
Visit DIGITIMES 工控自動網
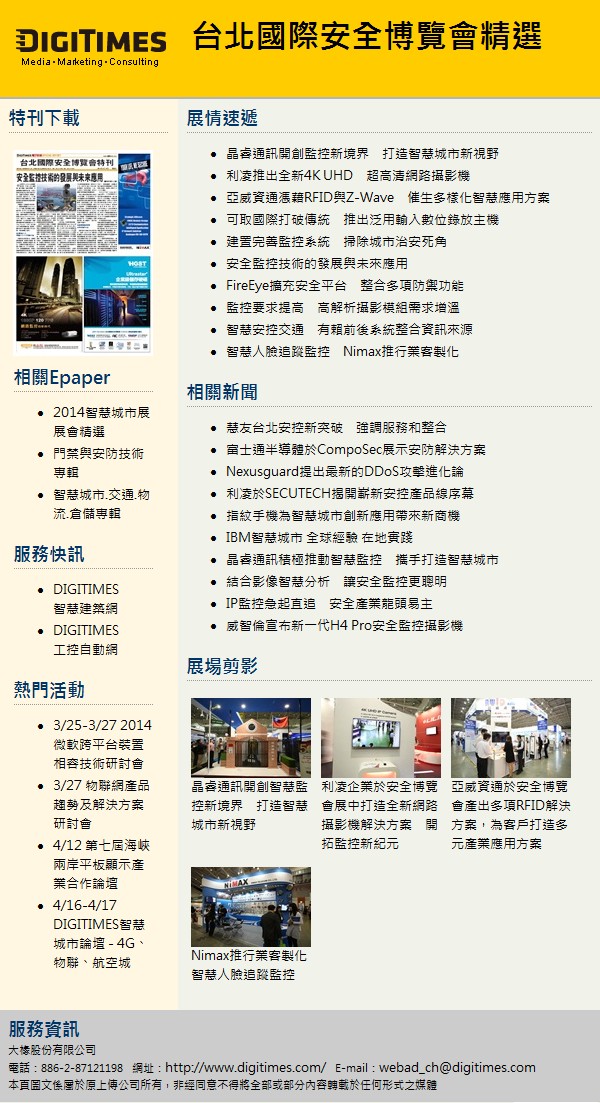pos(86,639)
